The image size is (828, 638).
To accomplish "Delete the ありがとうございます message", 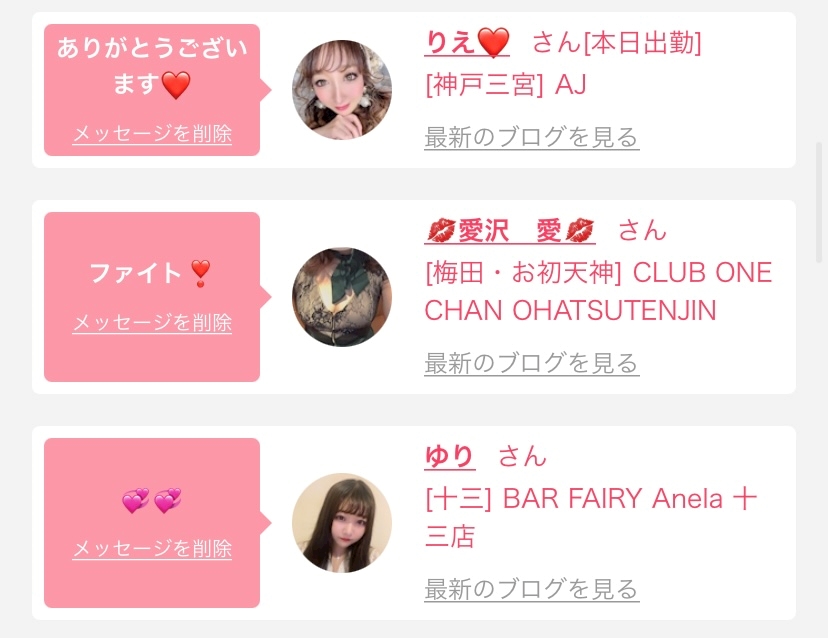I will pyautogui.click(x=152, y=133).
